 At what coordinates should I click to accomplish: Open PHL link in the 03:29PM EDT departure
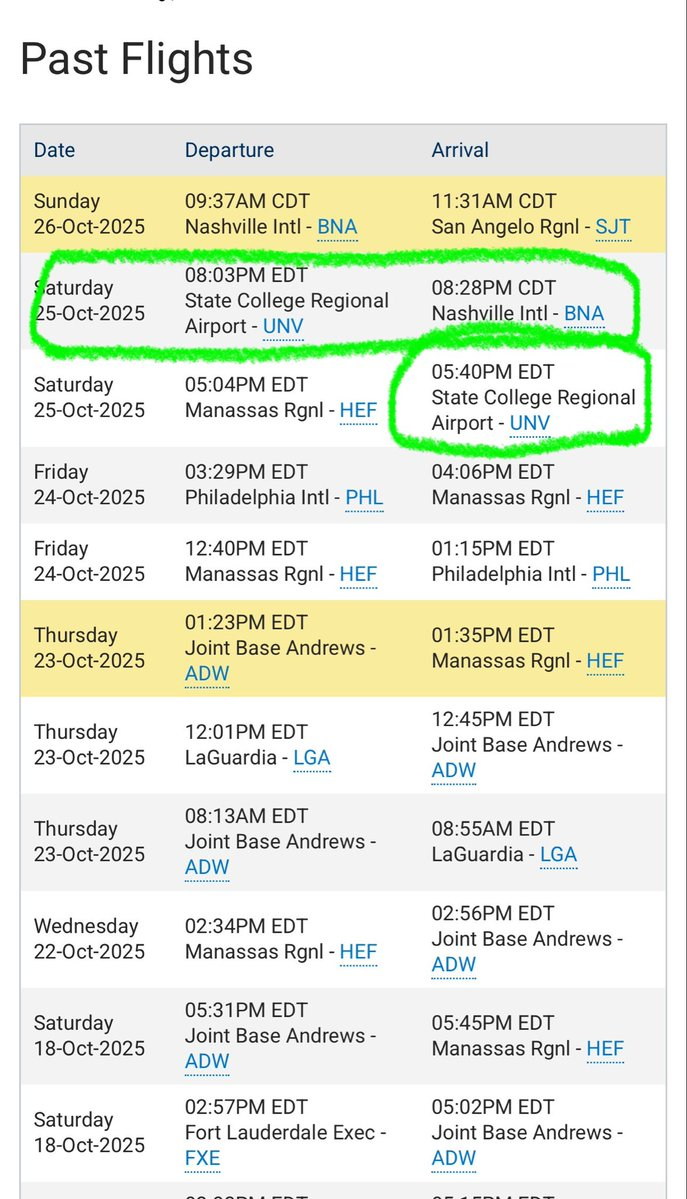point(364,498)
